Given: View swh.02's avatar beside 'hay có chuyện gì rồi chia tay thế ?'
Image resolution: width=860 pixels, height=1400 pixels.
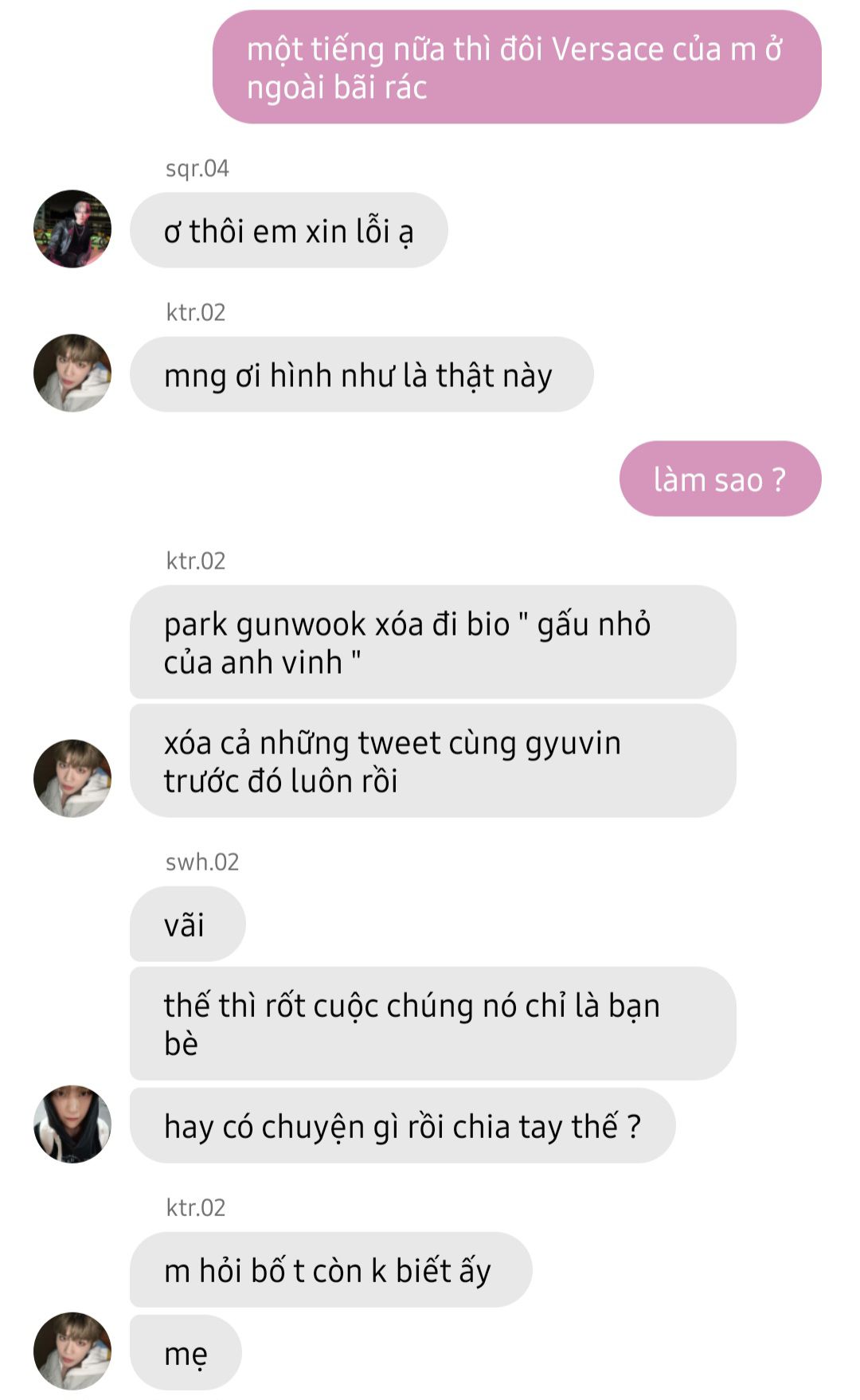Looking at the screenshot, I should (72, 1124).
